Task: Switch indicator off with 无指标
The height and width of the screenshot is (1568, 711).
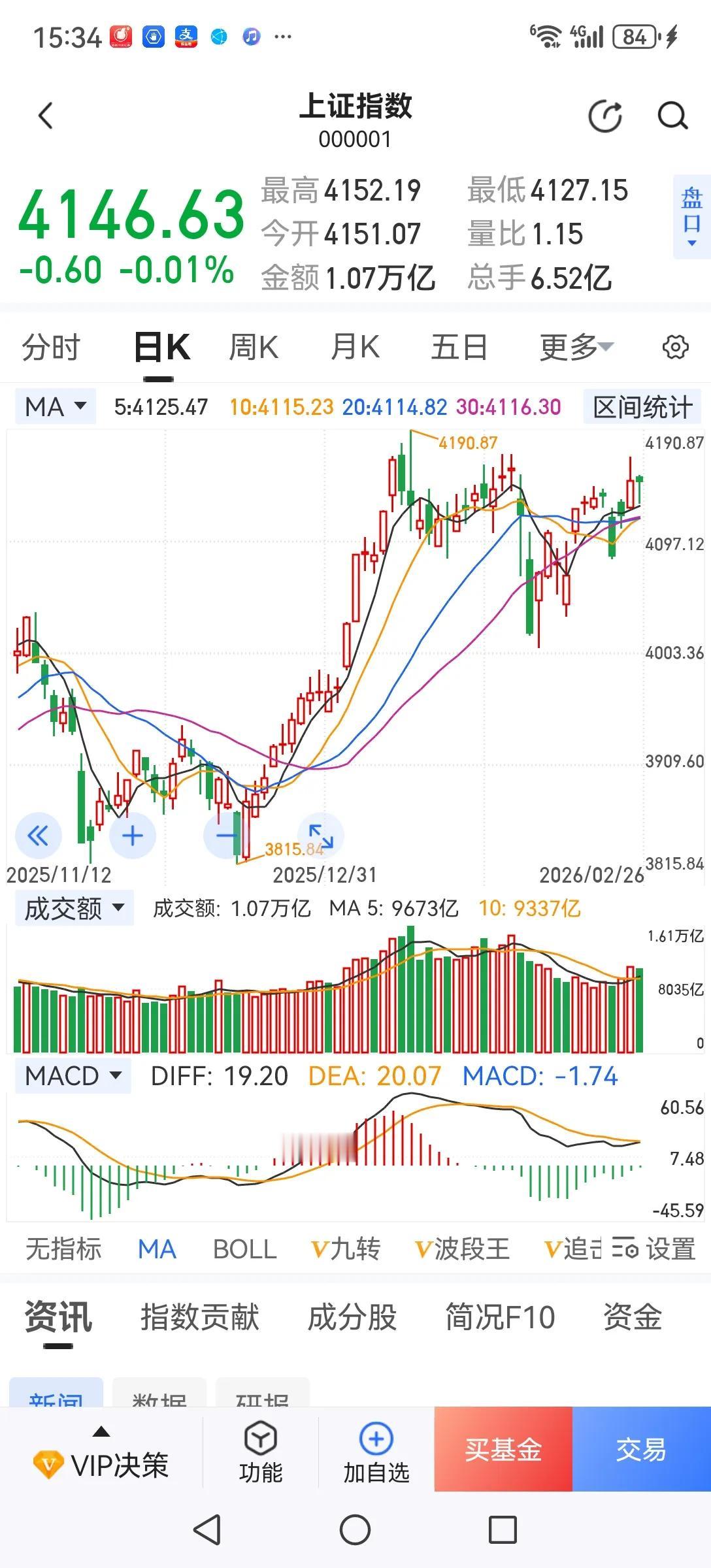Action: 63,1248
